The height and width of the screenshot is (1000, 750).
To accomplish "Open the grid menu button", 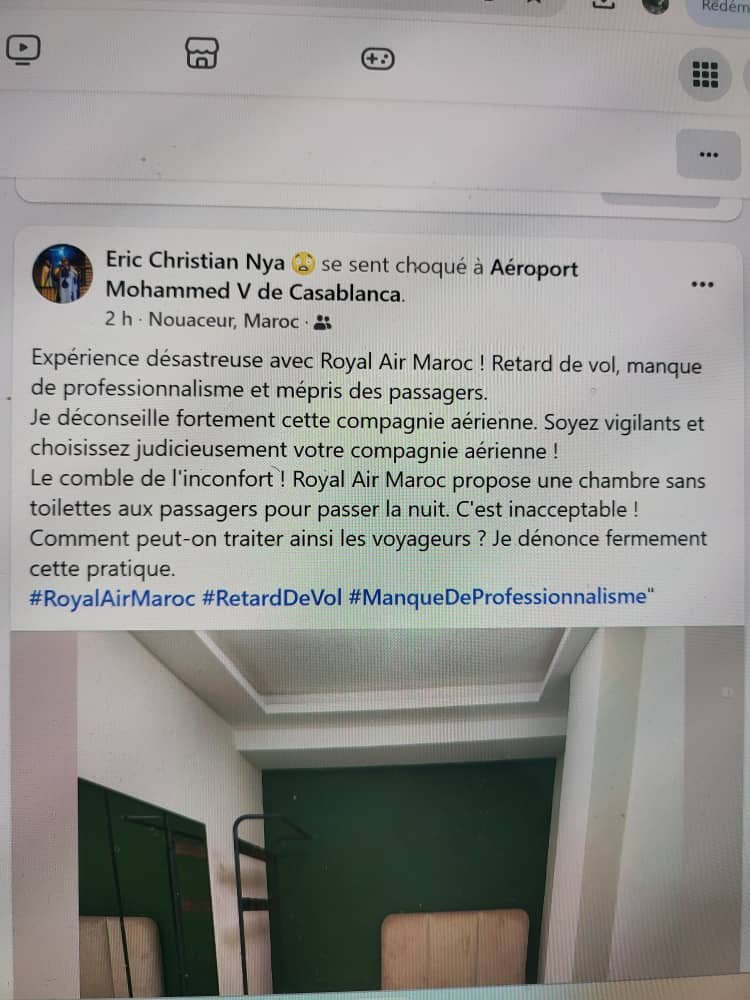I will pos(705,75).
